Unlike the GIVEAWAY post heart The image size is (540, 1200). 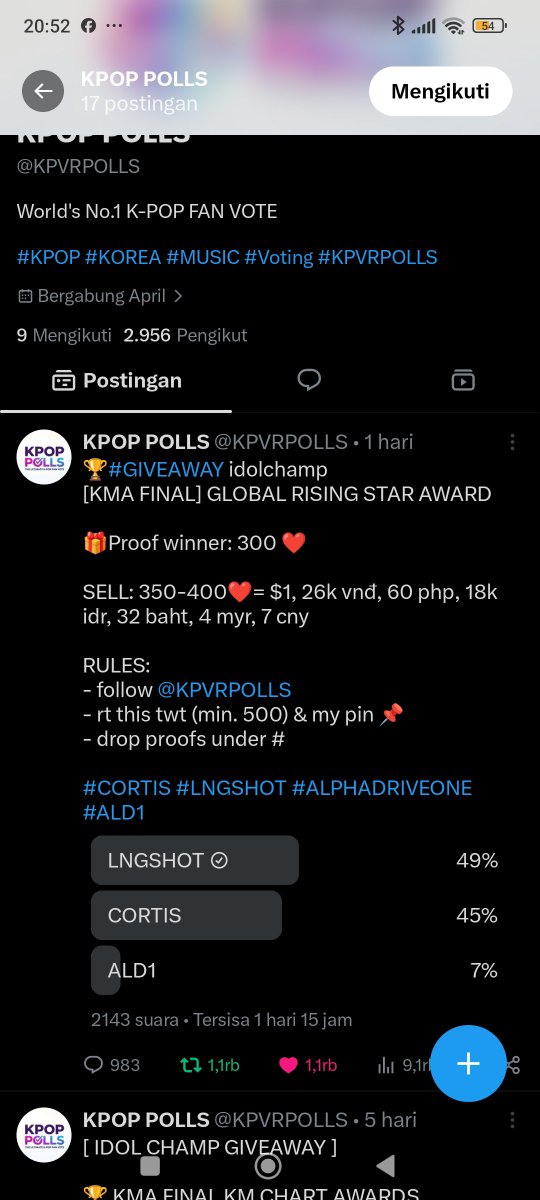click(308, 1065)
